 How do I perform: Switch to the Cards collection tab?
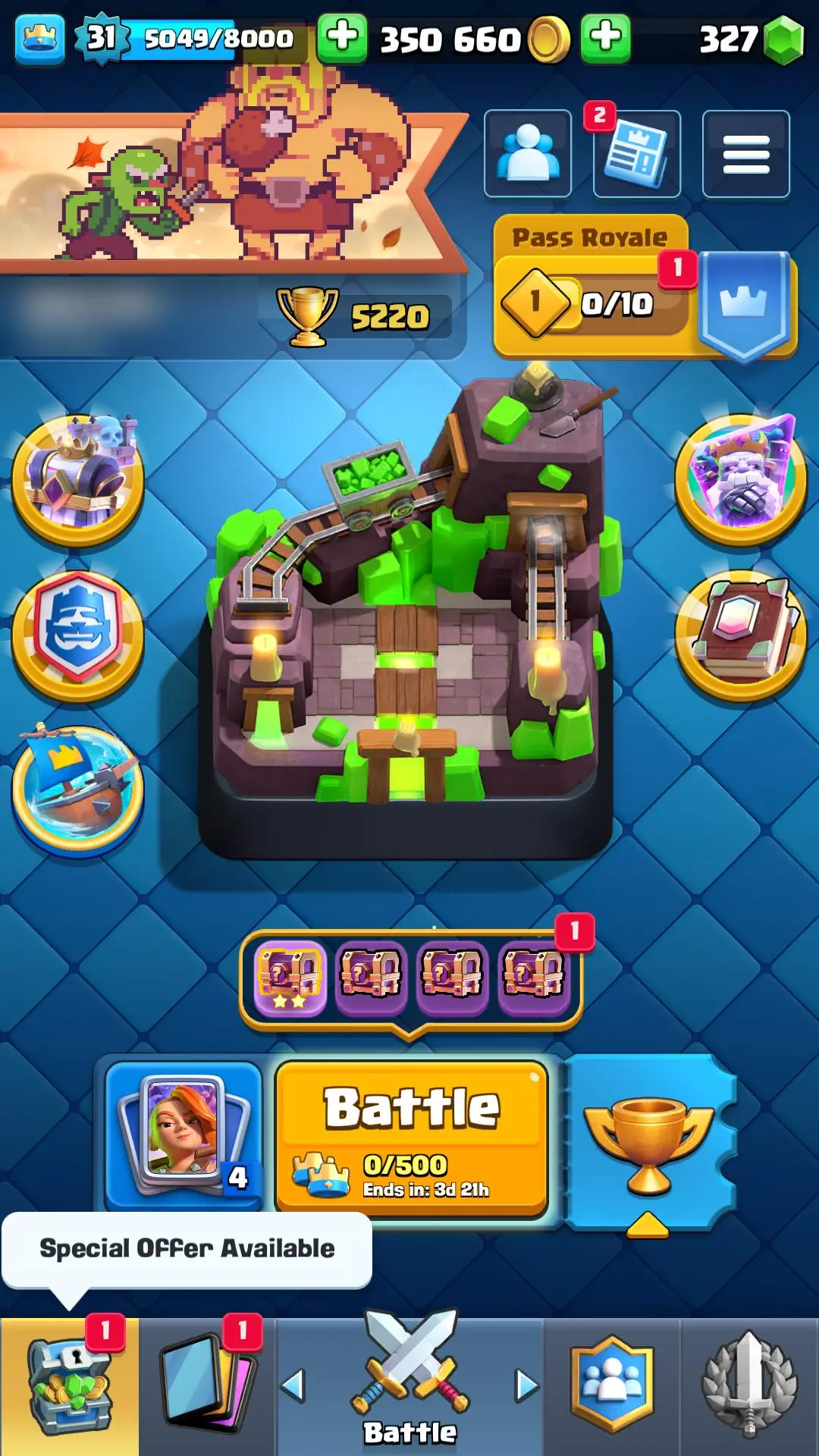tap(208, 1386)
